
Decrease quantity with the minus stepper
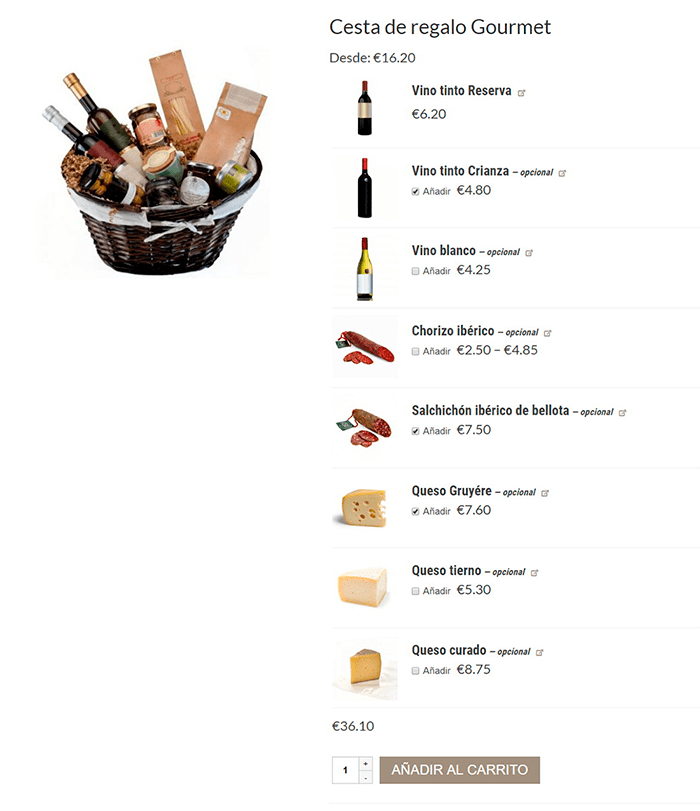[x=365, y=777]
